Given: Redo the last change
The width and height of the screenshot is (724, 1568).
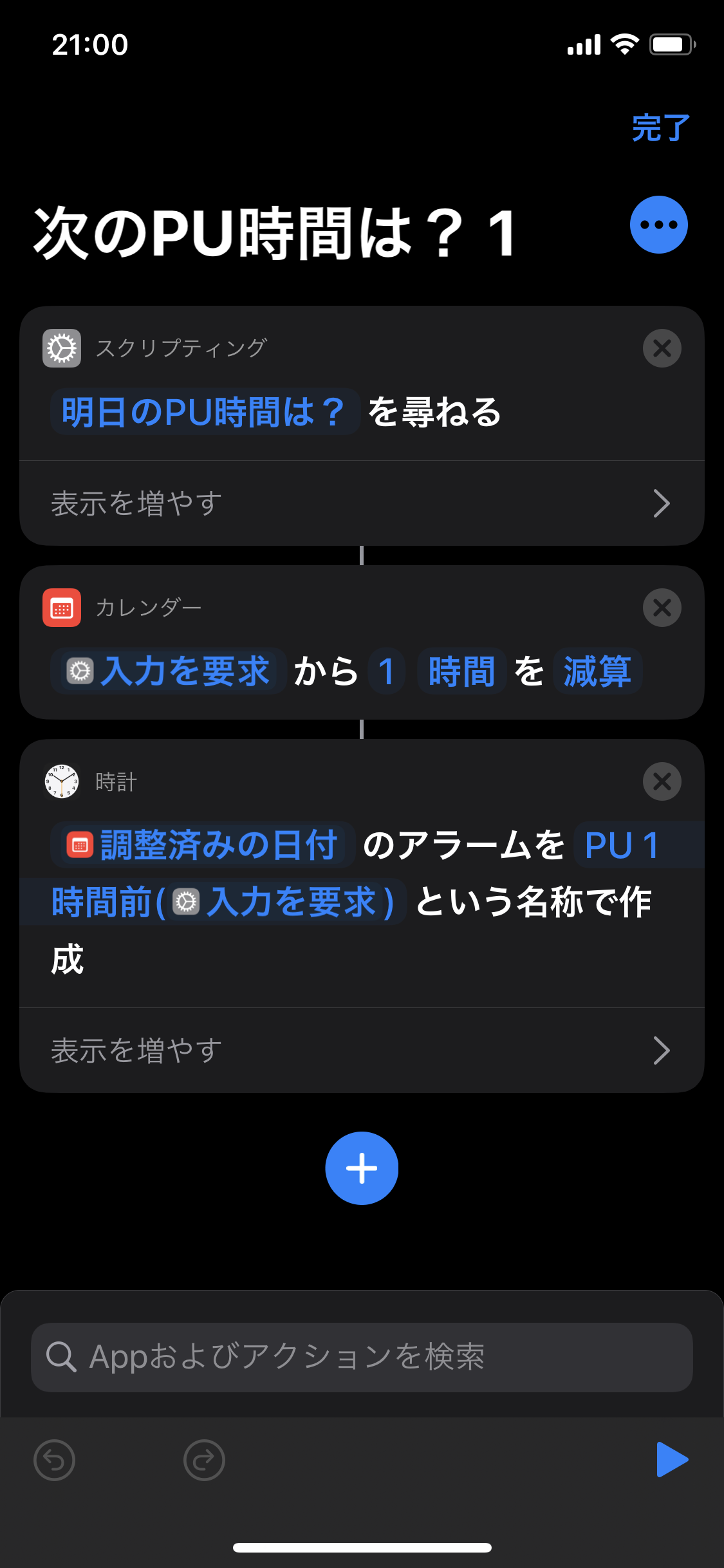Looking at the screenshot, I should pyautogui.click(x=204, y=1460).
